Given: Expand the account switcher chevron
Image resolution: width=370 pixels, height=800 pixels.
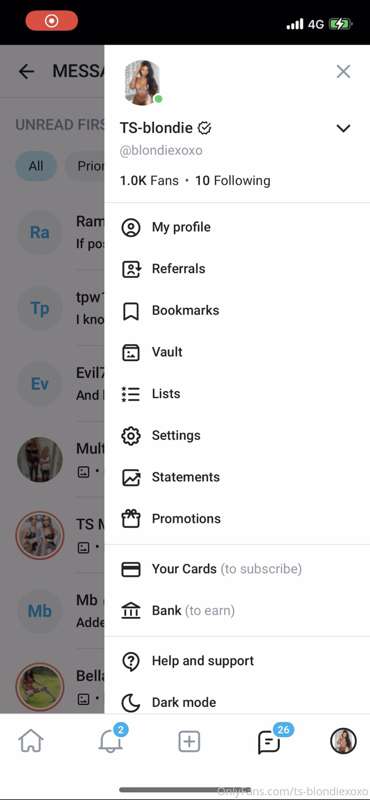Looking at the screenshot, I should 343,128.
